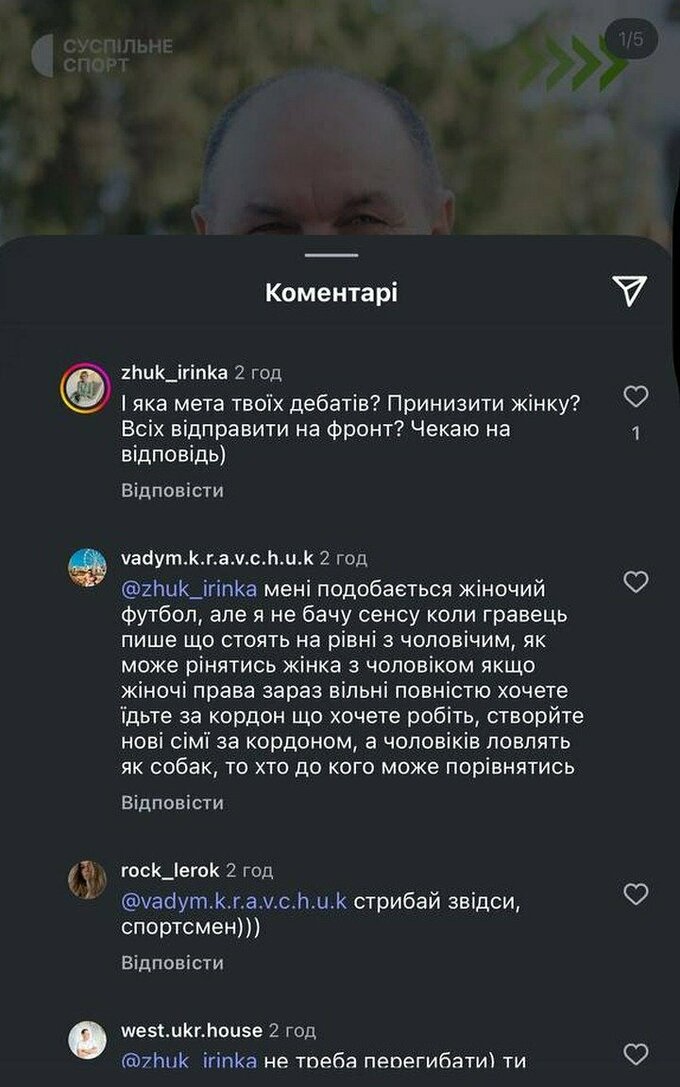The height and width of the screenshot is (1087, 680).
Task: Open rock_lerok's profile avatar
Action: [87, 879]
